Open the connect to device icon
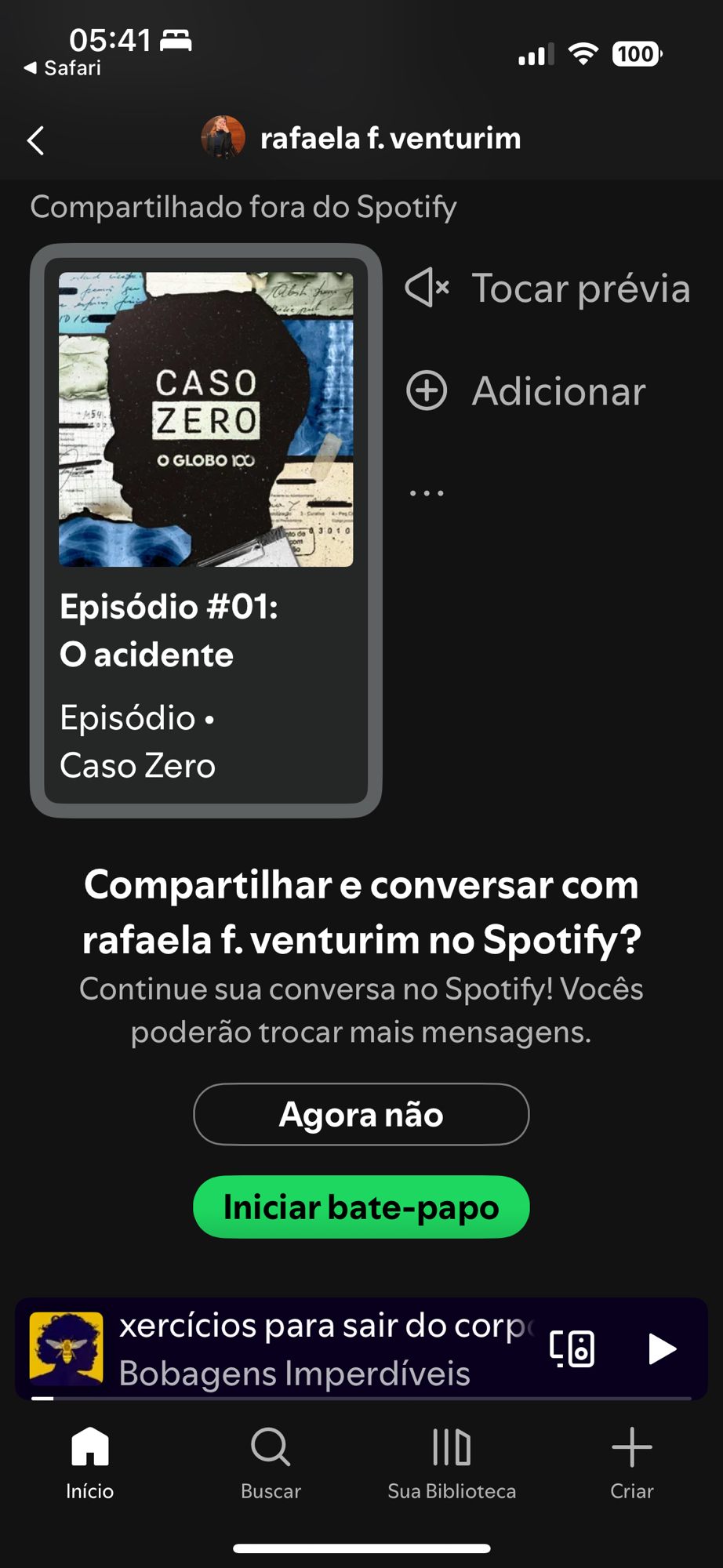The height and width of the screenshot is (1568, 723). [x=572, y=1348]
